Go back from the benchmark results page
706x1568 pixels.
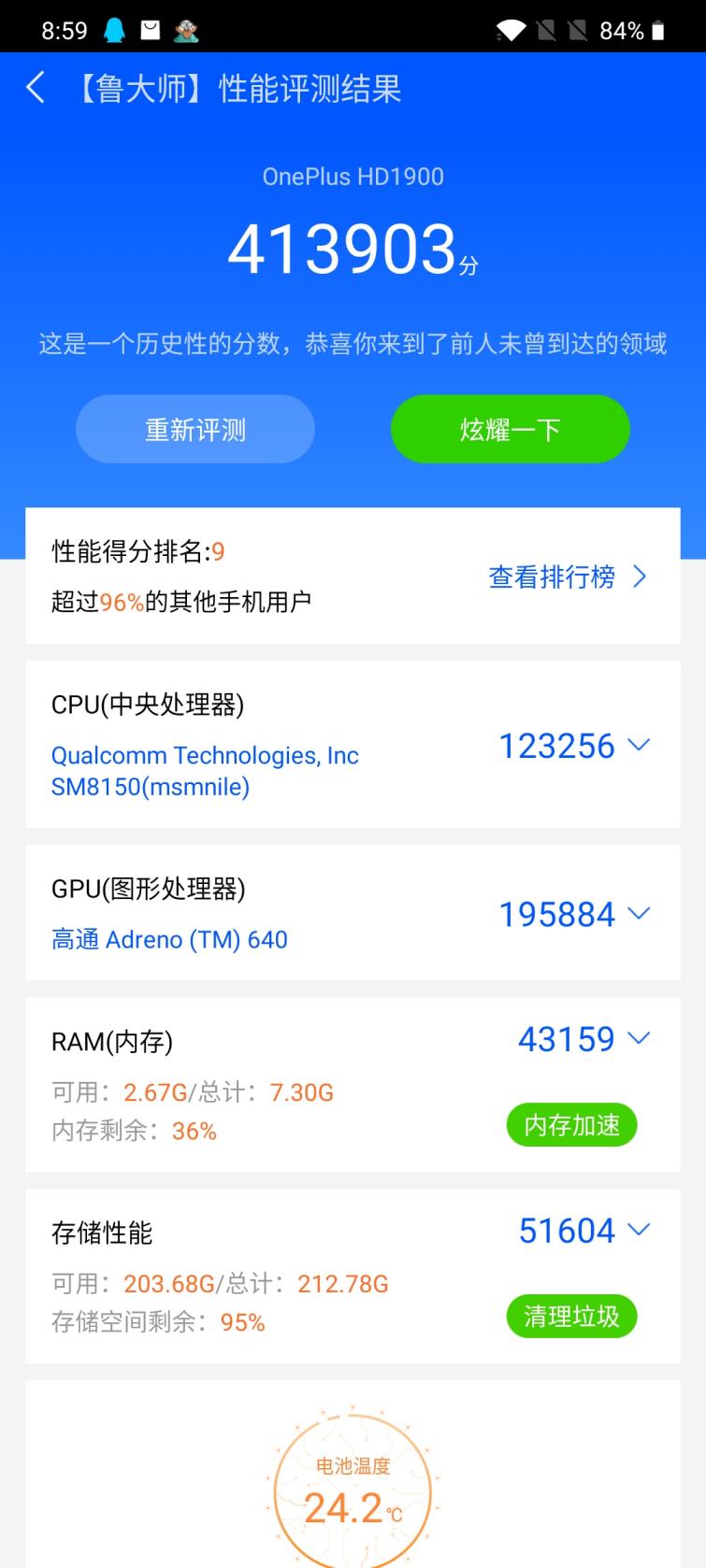tap(36, 89)
